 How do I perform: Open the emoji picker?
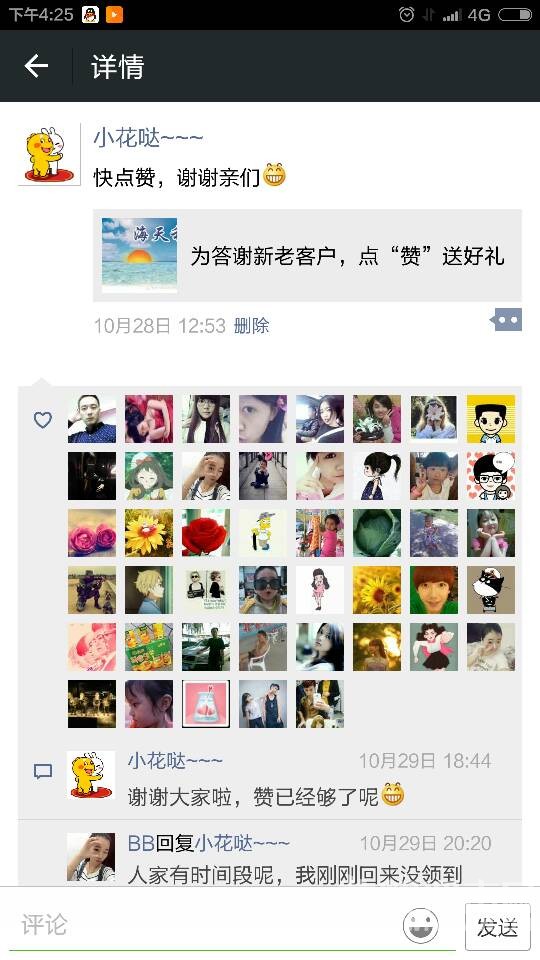pos(421,925)
